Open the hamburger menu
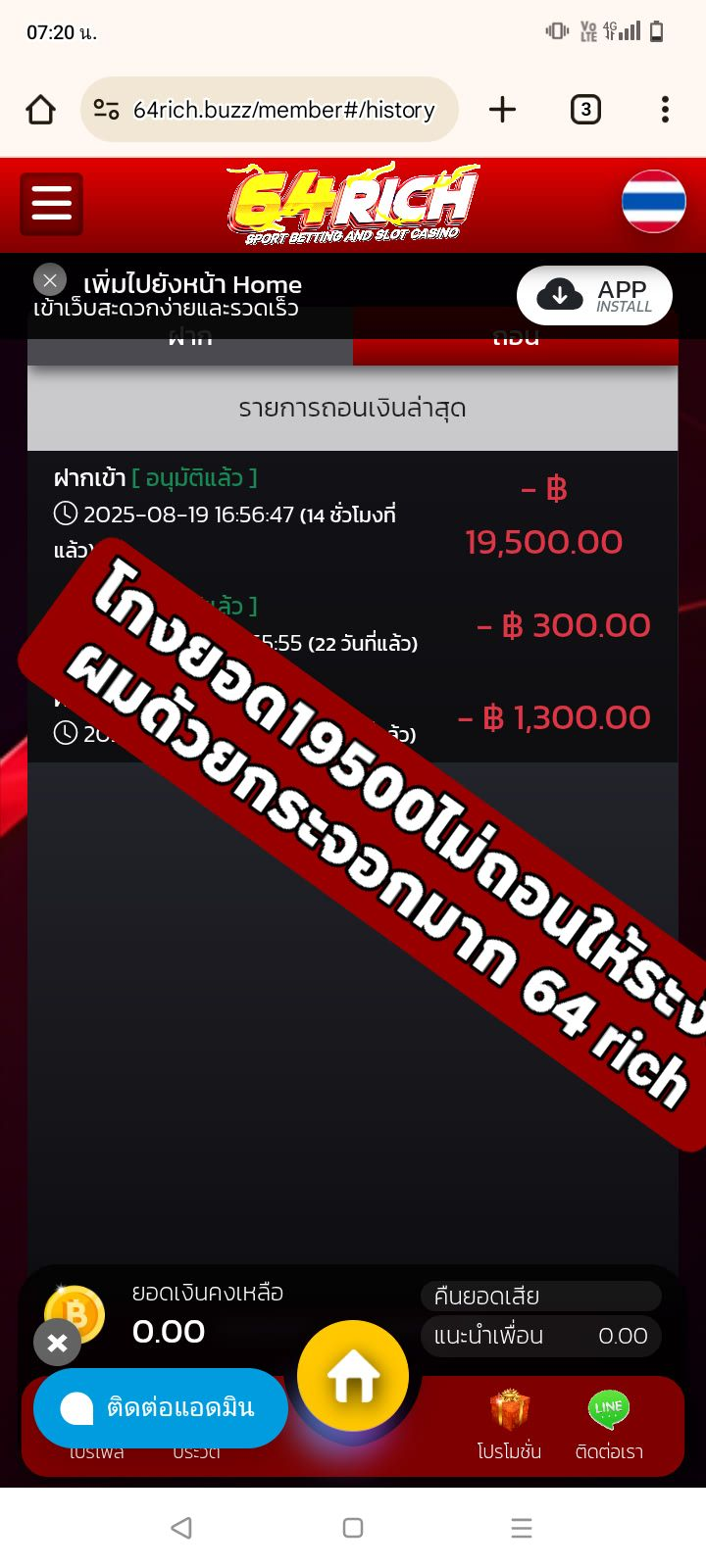Screen dimensions: 706x1568 (x=52, y=204)
